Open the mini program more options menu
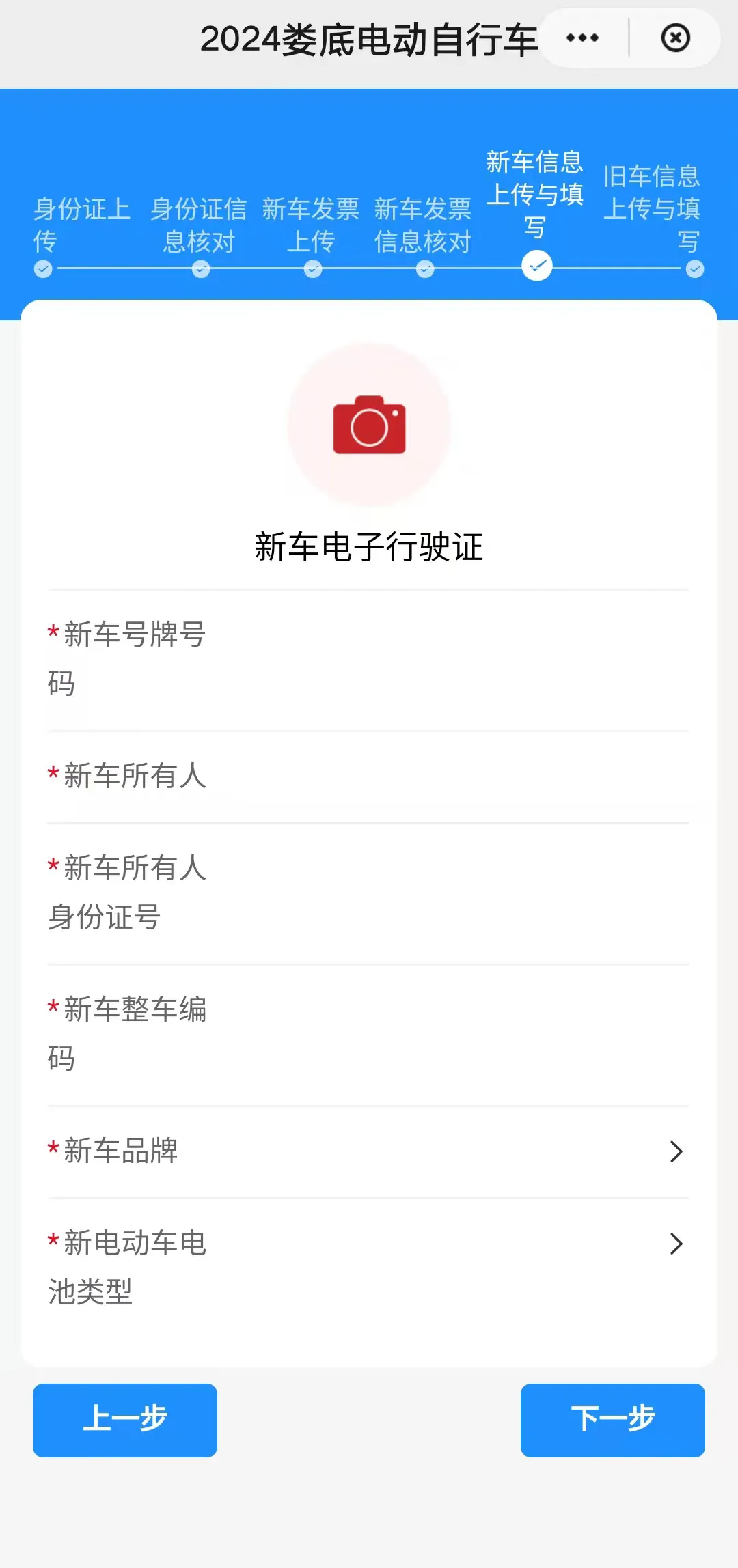This screenshot has width=738, height=1568. tap(583, 38)
